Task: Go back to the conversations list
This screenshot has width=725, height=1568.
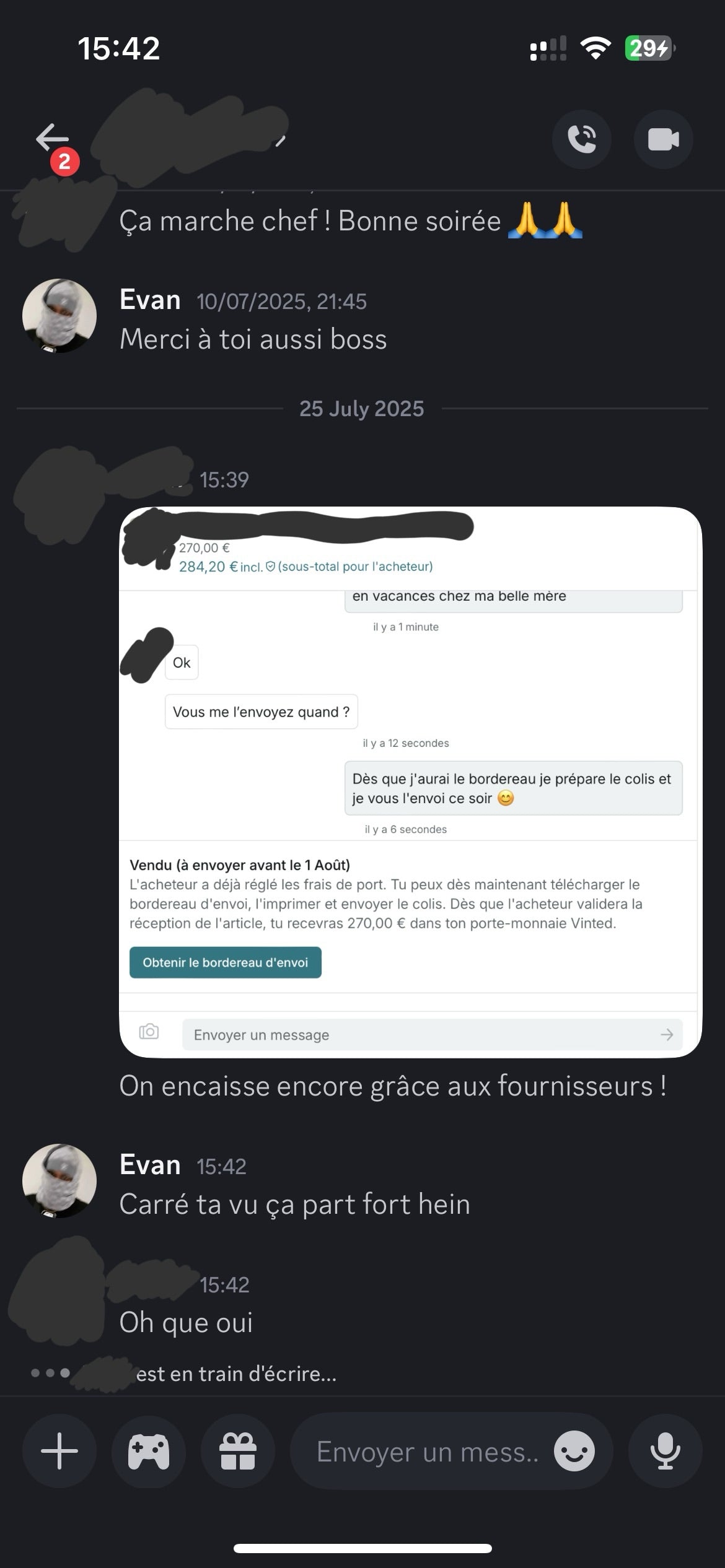Action: 52,137
